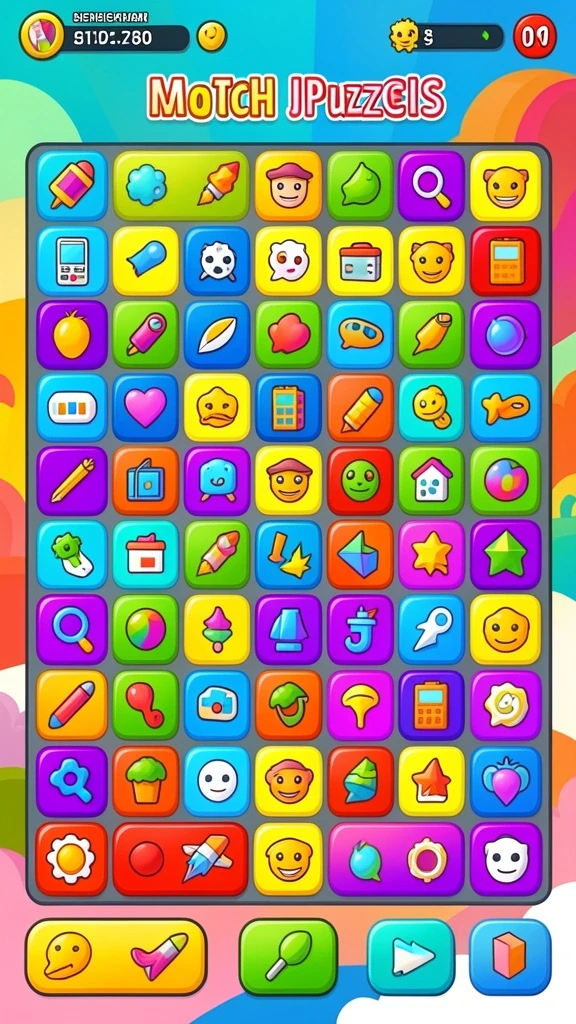Tap the sun flower on the red tile
The height and width of the screenshot is (1024, 576).
71,858
